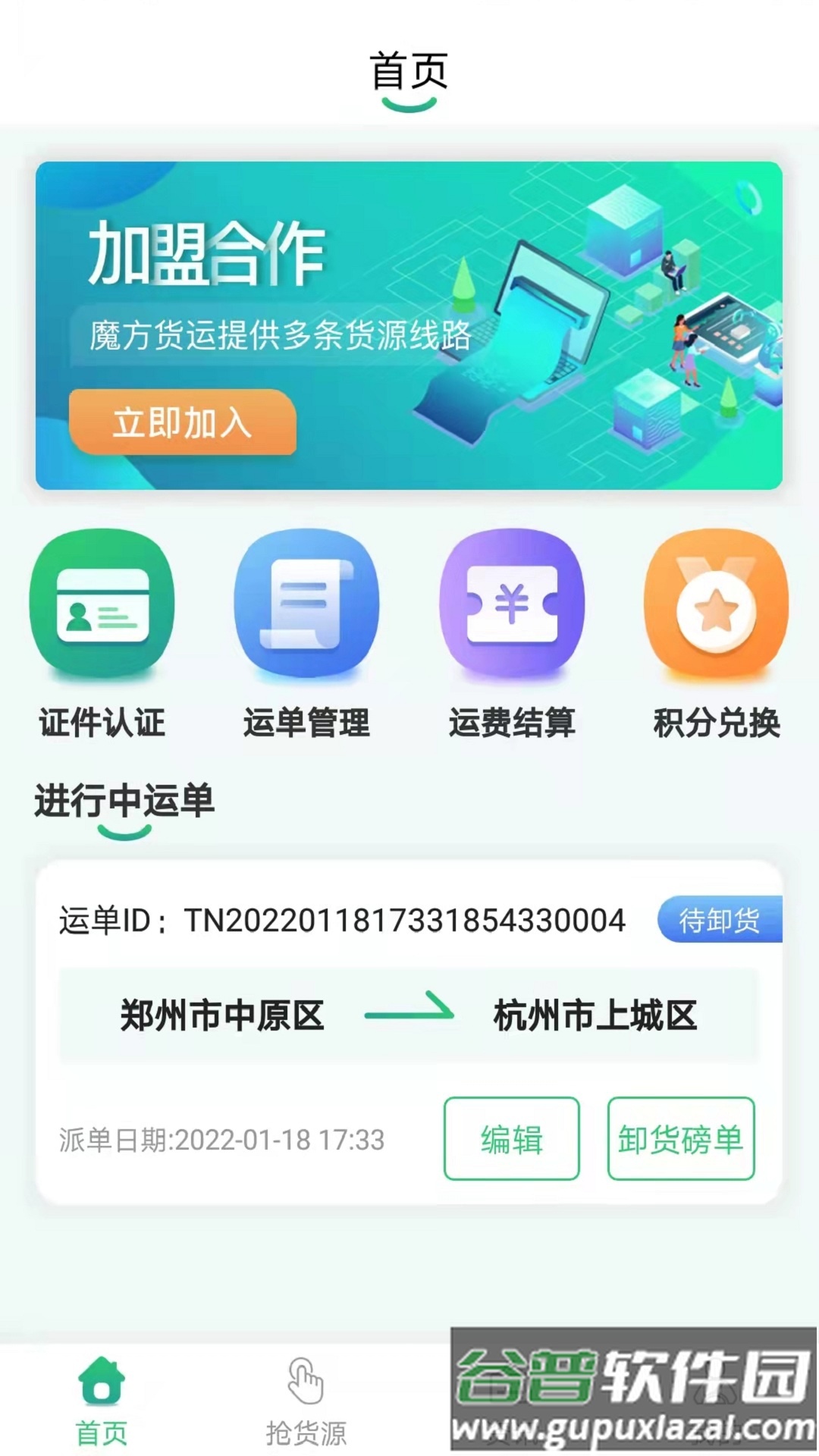Image resolution: width=819 pixels, height=1456 pixels.
Task: Tap the smile underline below 首页 title
Action: [409, 104]
